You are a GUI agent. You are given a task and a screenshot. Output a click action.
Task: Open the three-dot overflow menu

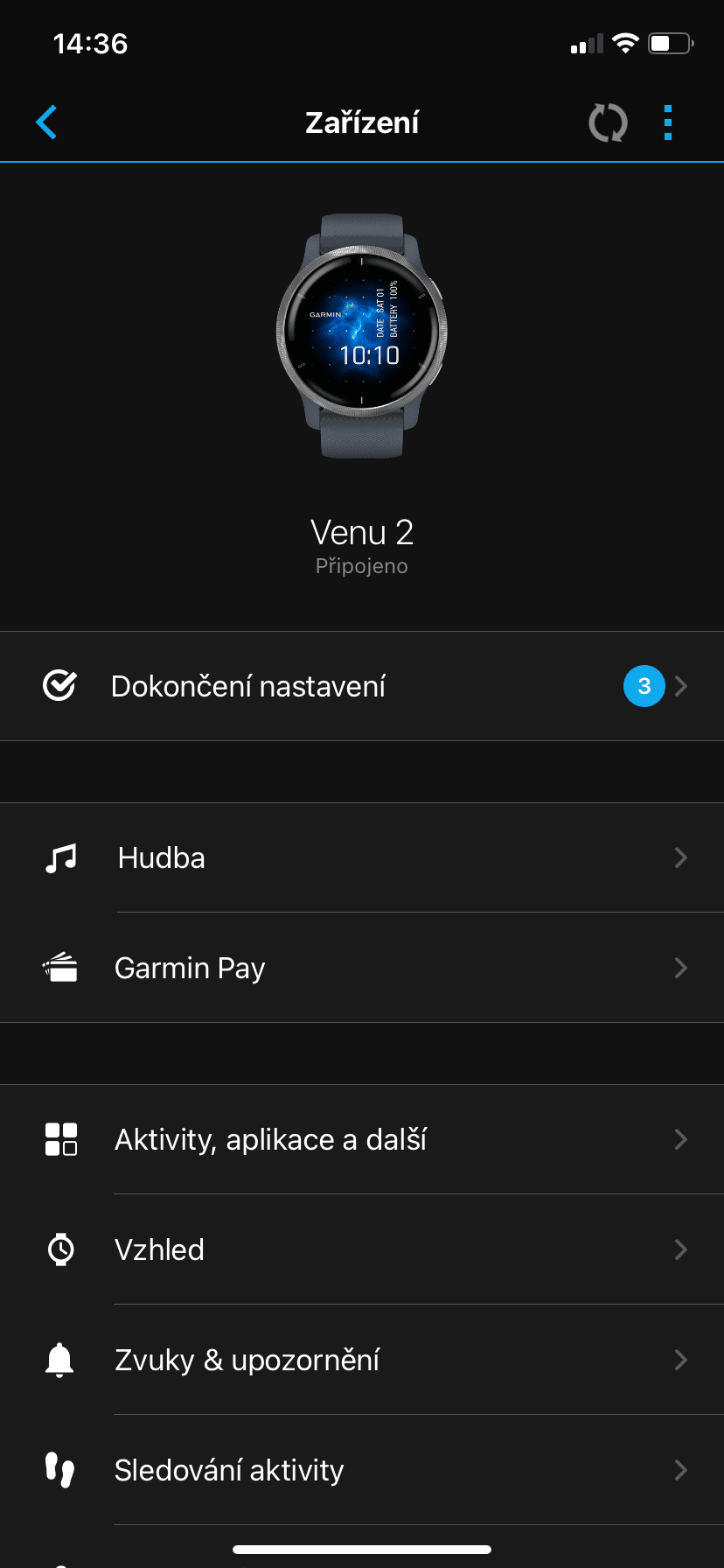click(667, 122)
